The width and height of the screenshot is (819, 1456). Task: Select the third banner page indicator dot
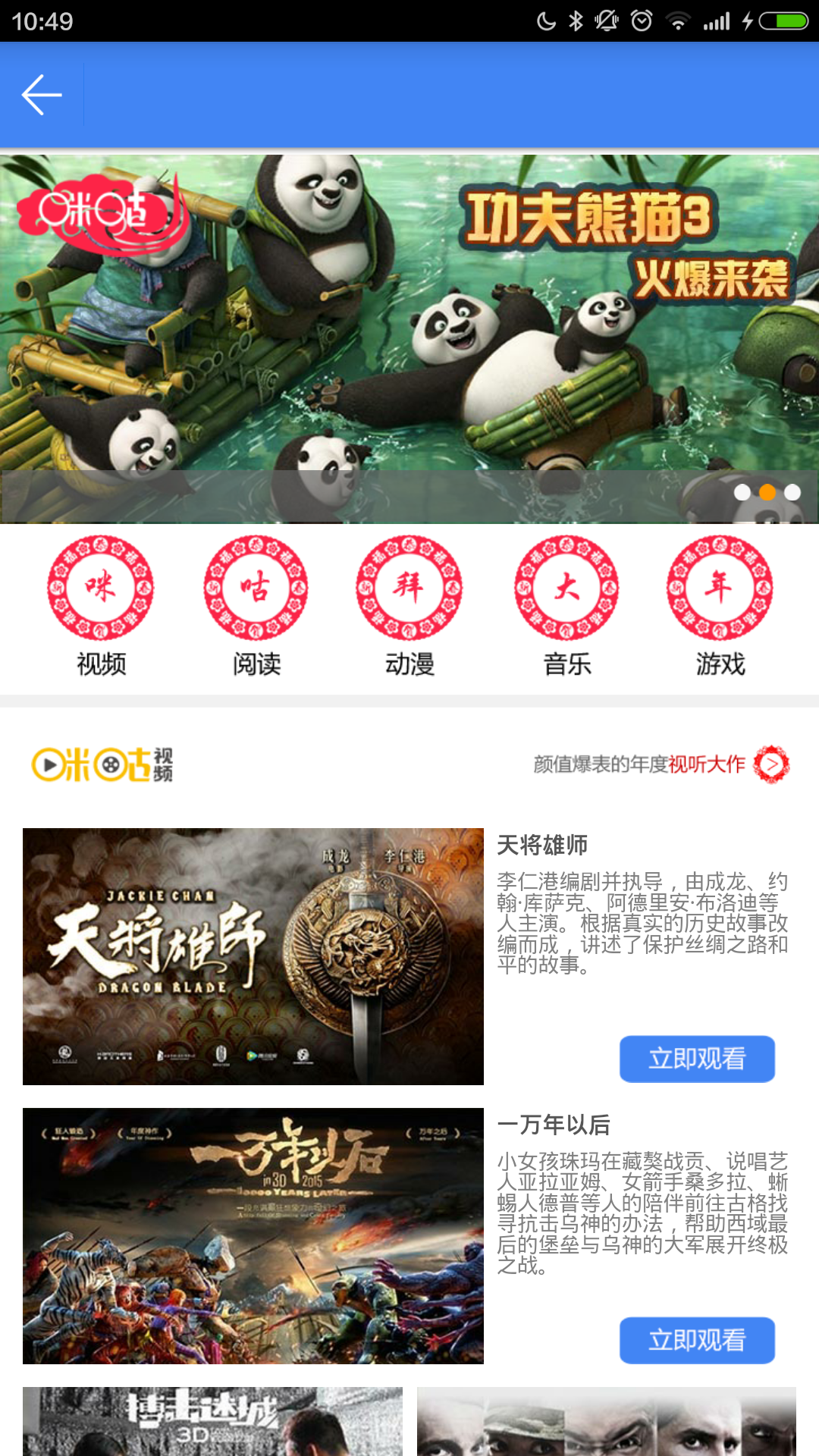(x=792, y=492)
